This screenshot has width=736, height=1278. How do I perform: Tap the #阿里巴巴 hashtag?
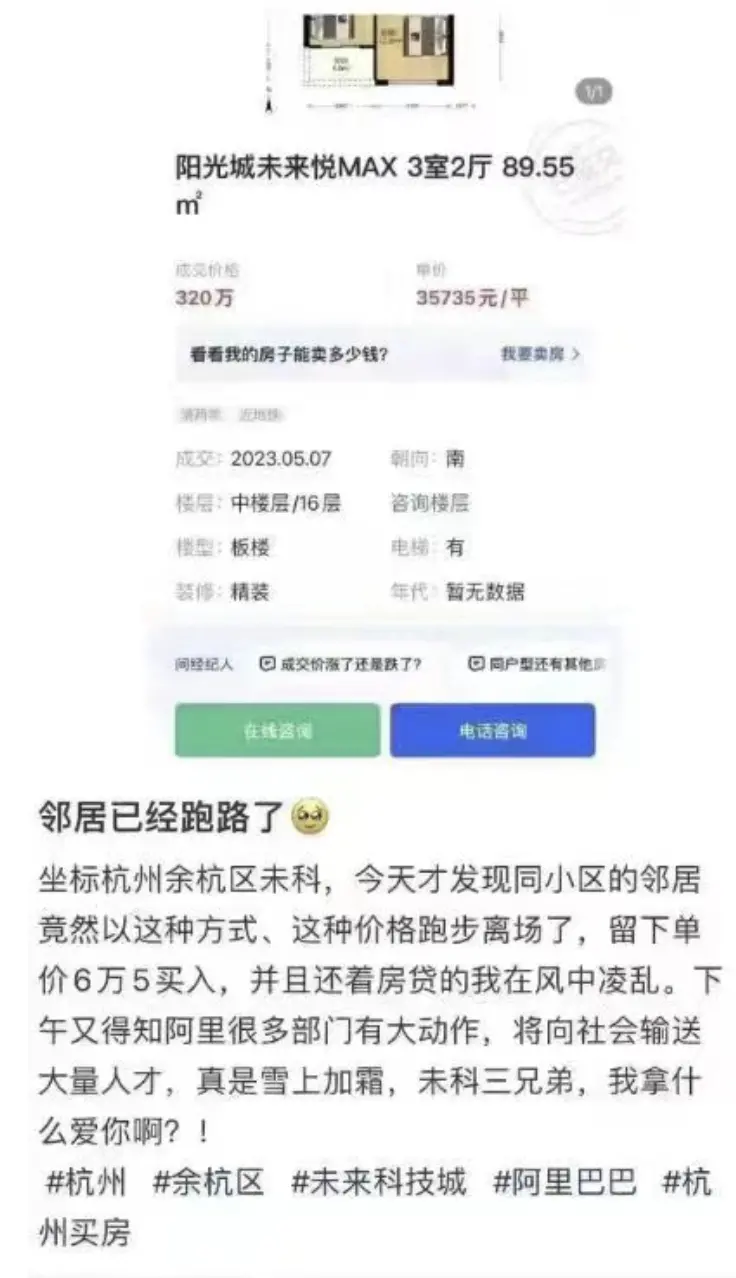pyautogui.click(x=565, y=1184)
